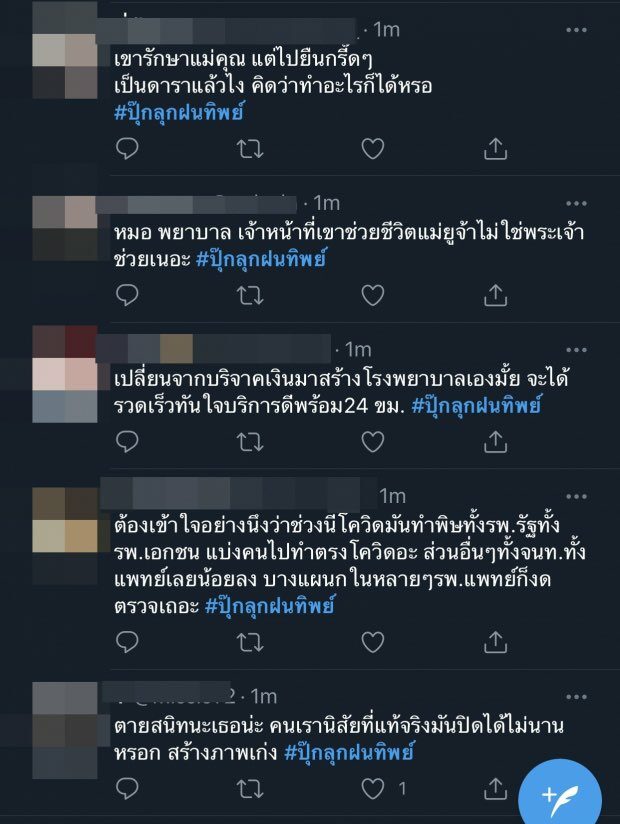Reply to tweet starting หมอ พยาบาล

(127, 294)
